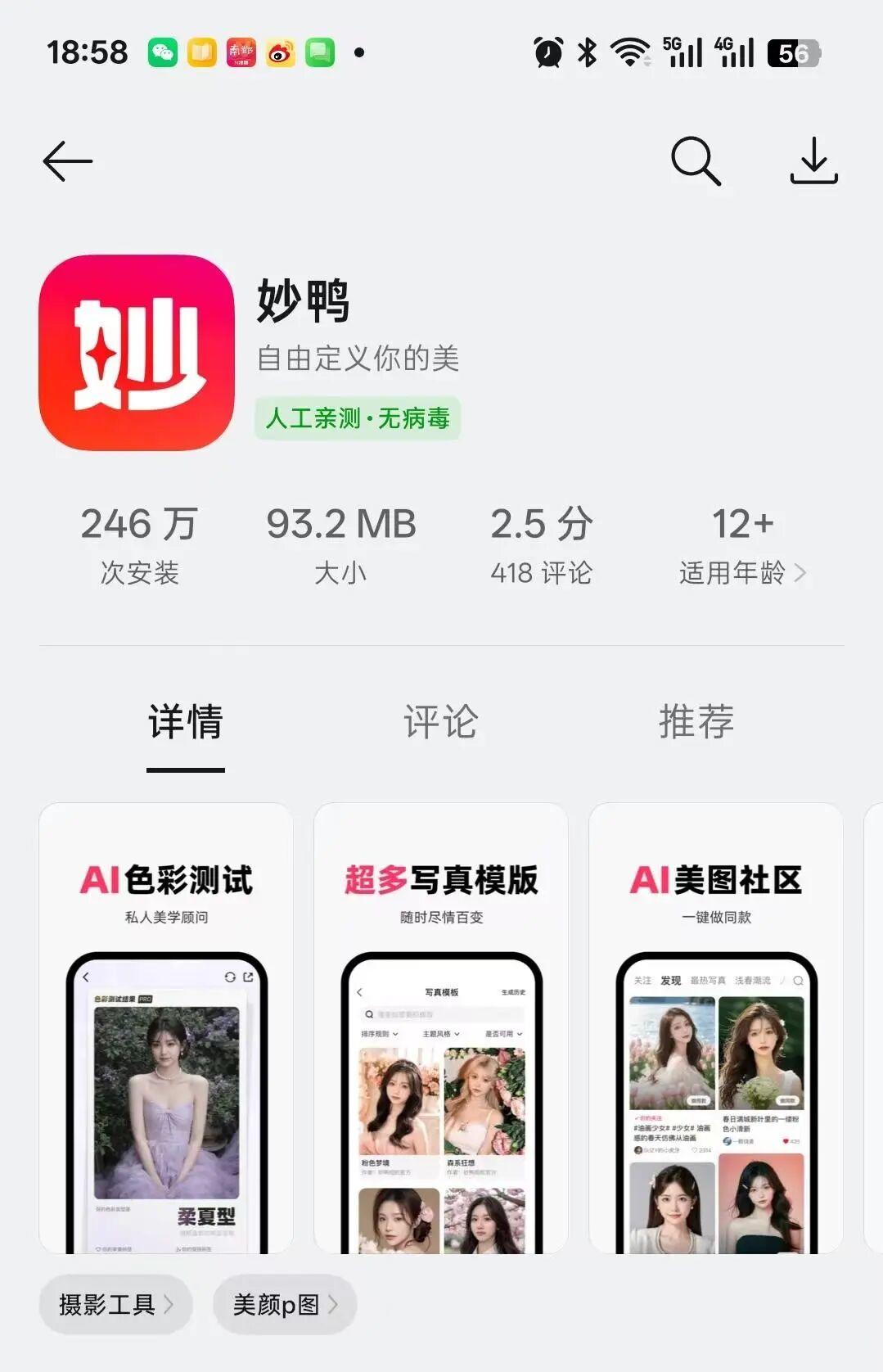Select the 详情 tab
Image resolution: width=883 pixels, height=1372 pixels.
(186, 722)
